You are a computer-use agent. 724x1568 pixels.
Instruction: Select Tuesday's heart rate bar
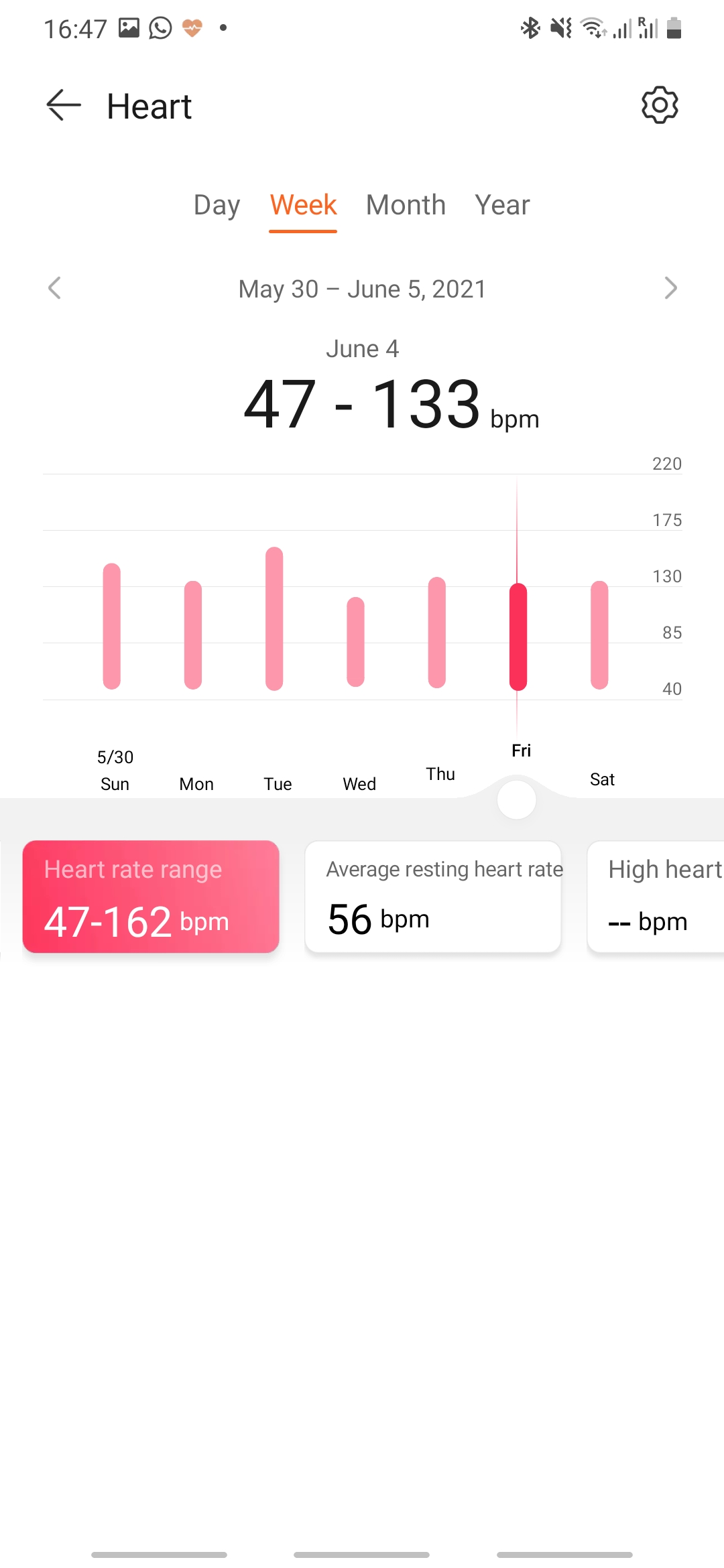click(274, 618)
